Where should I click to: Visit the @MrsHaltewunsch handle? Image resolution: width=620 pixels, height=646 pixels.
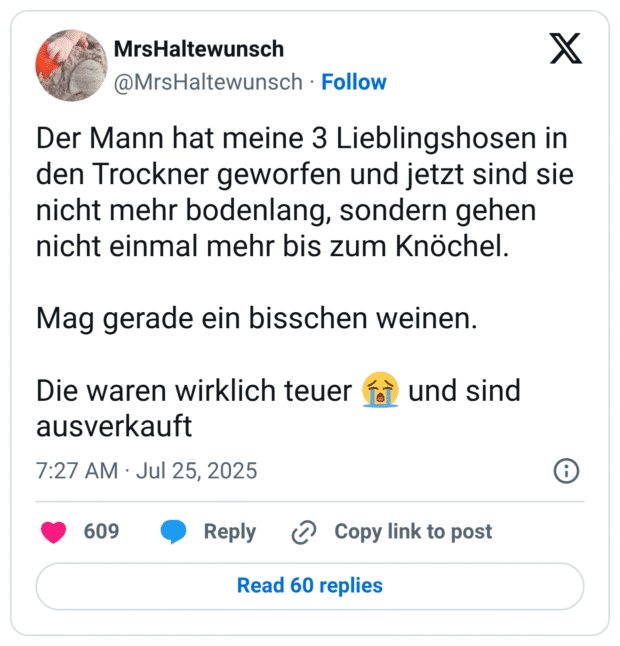[x=208, y=82]
